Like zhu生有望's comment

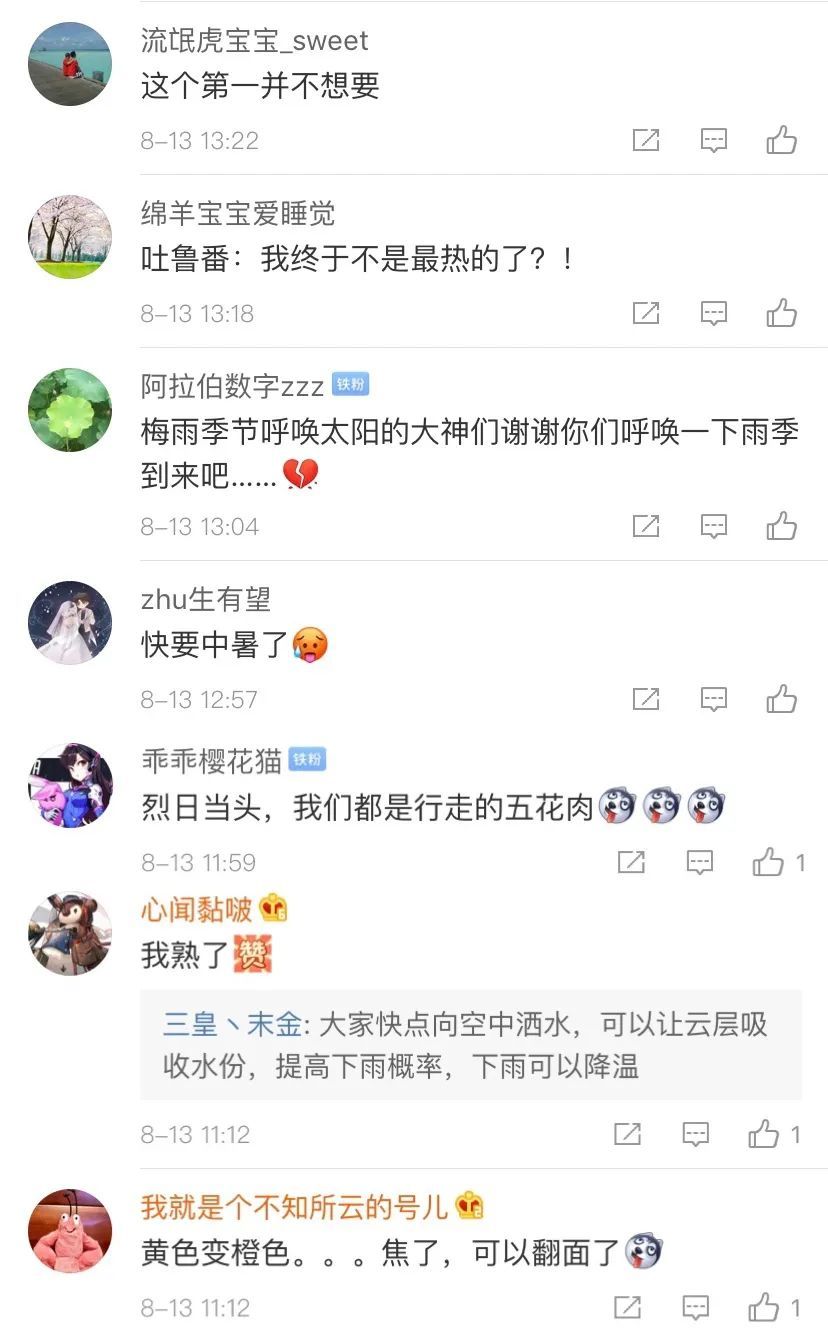pos(781,699)
